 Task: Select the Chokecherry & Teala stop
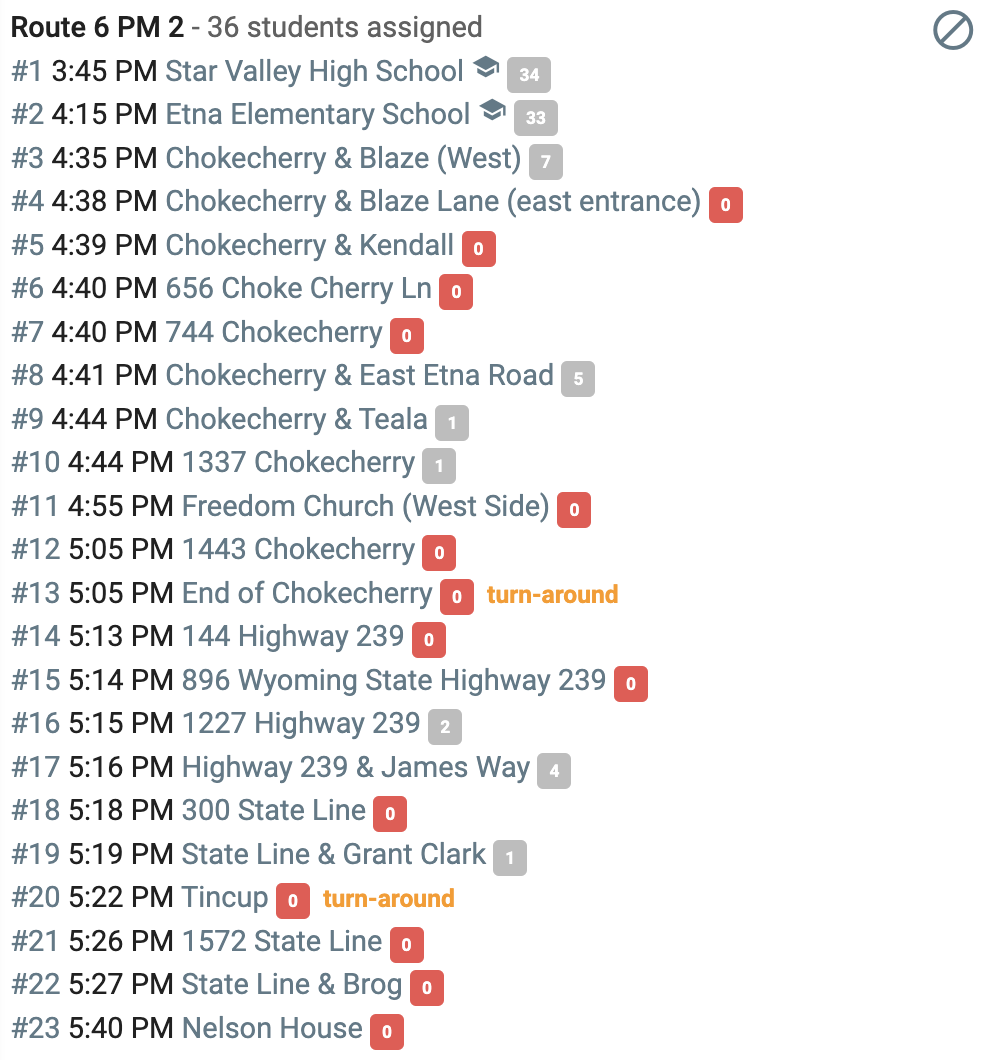coord(296,419)
